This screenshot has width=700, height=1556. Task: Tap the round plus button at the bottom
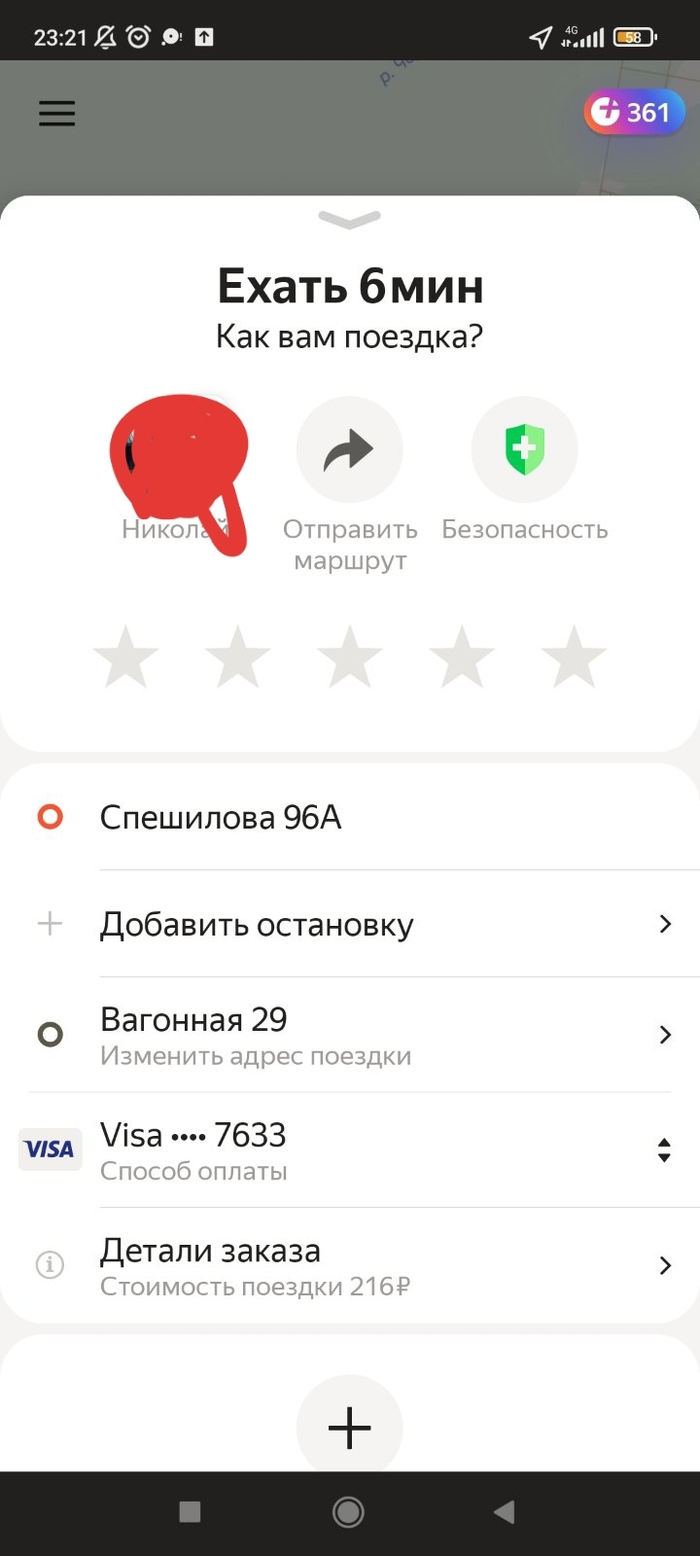349,1427
